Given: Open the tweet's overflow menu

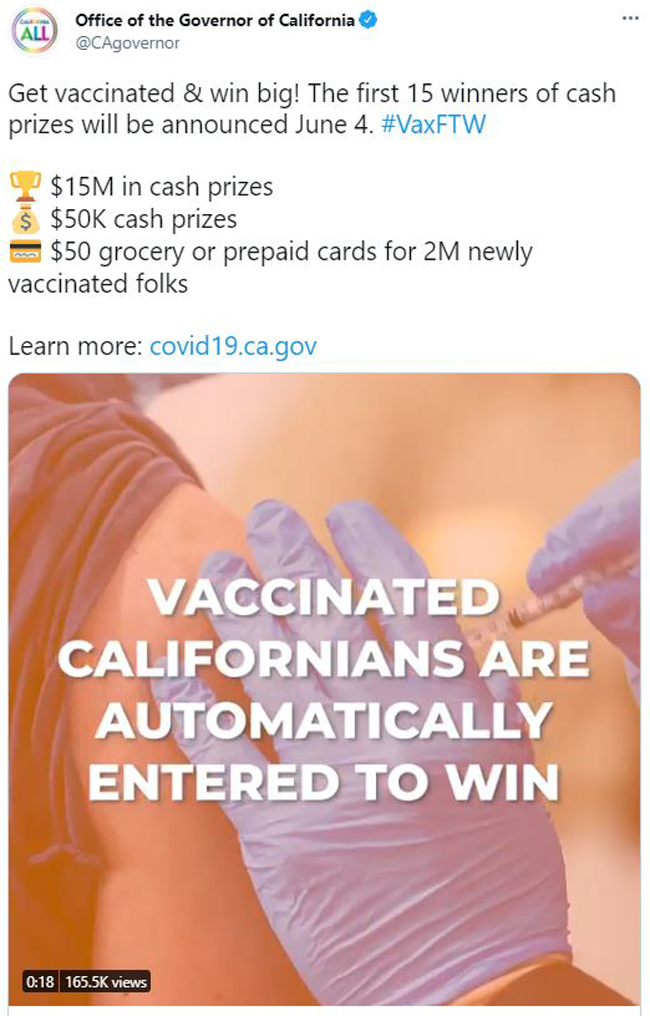Looking at the screenshot, I should click(627, 19).
